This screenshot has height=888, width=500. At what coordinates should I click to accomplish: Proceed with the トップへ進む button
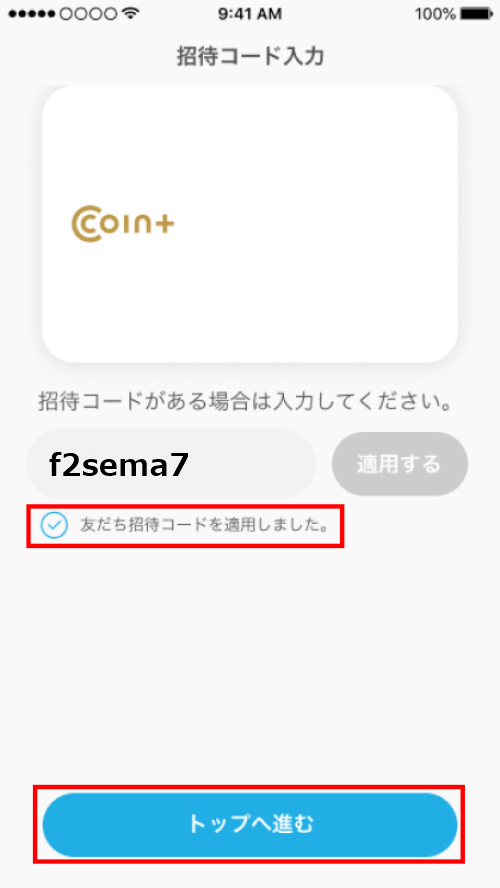(250, 825)
